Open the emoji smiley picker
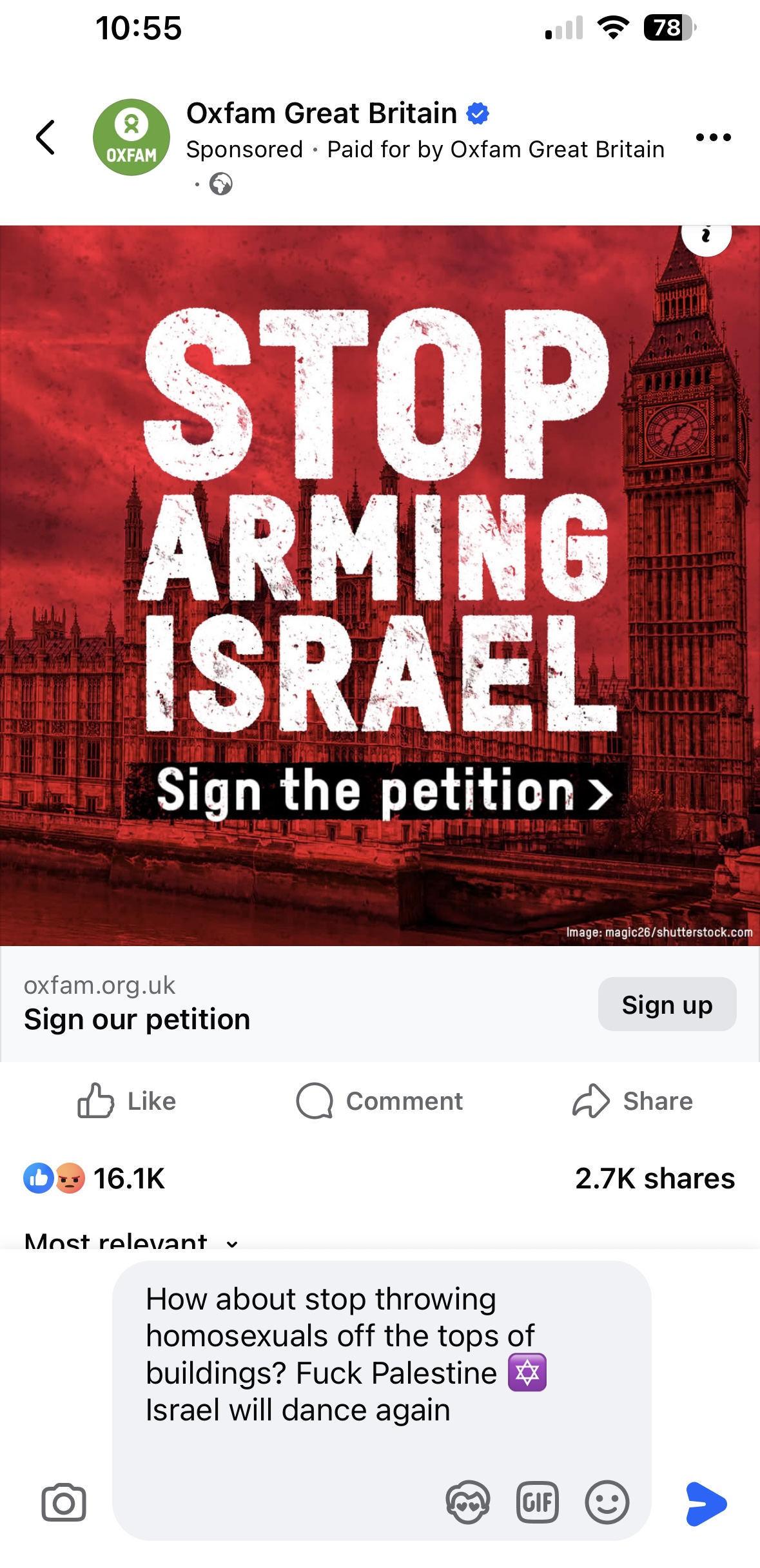This screenshot has height=1568, width=760. pos(607,1502)
